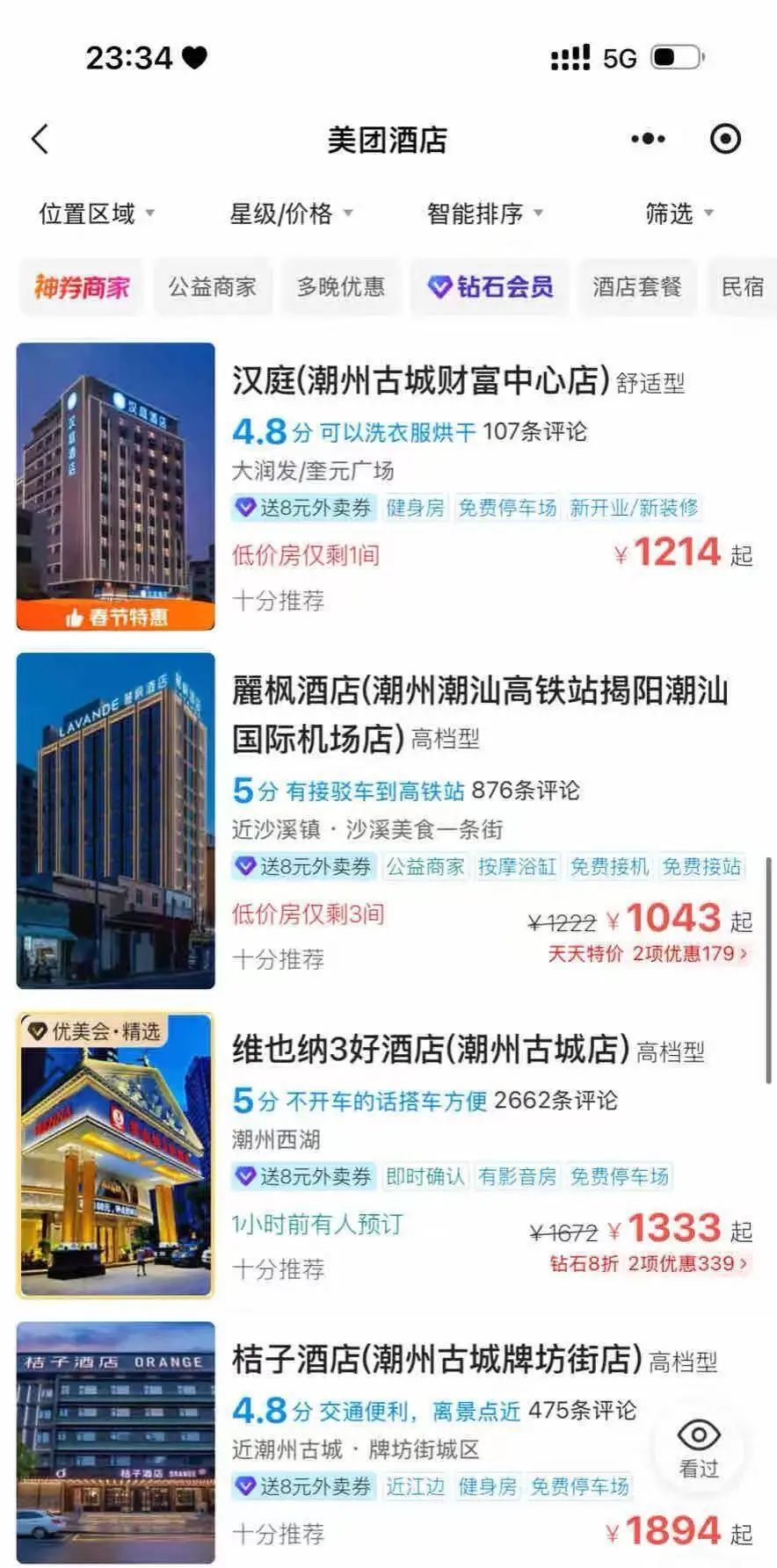Open the 筛选 filter options
Image resolution: width=777 pixels, height=1568 pixels.
click(679, 213)
